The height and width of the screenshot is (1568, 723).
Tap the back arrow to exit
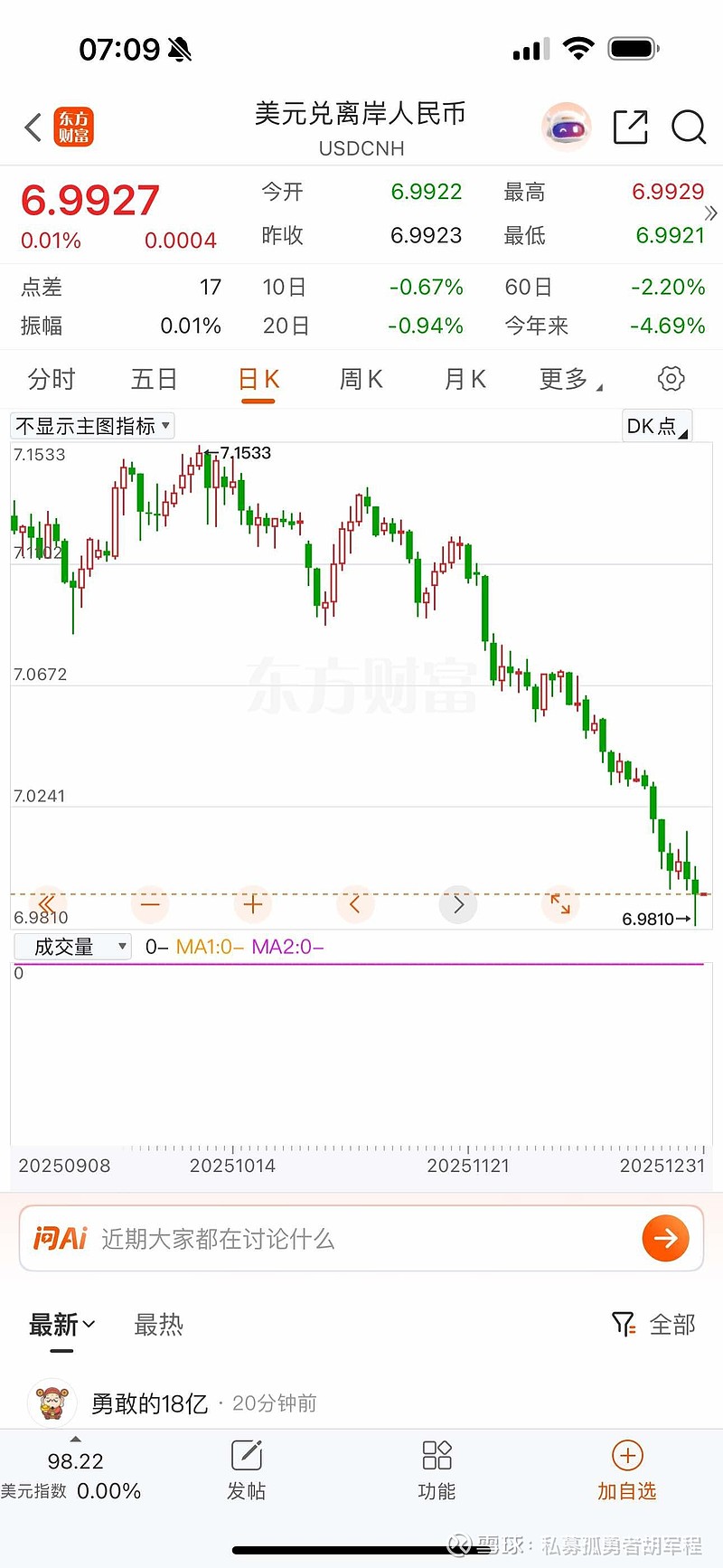coord(33,128)
